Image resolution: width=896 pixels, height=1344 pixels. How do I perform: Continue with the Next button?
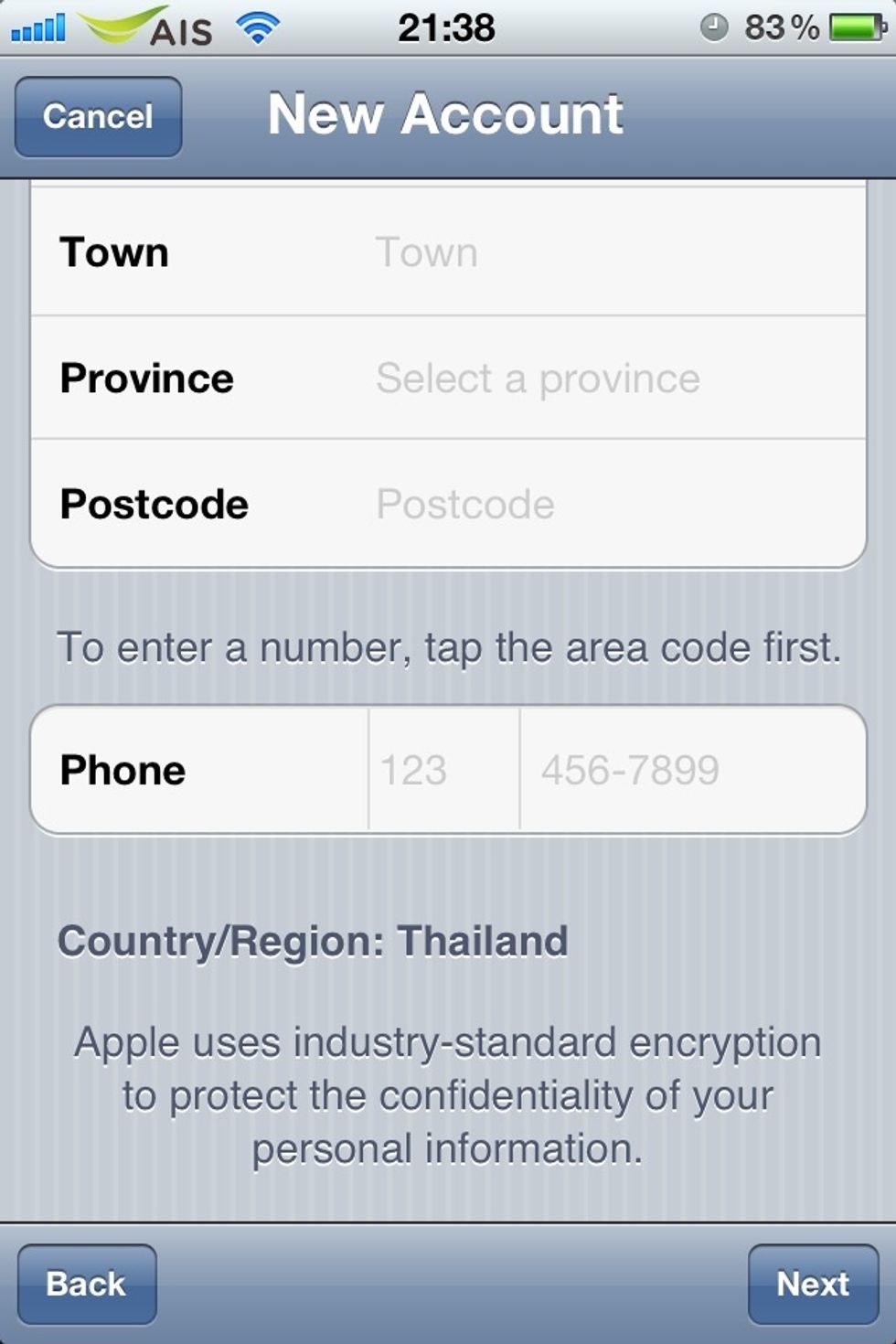[813, 1284]
